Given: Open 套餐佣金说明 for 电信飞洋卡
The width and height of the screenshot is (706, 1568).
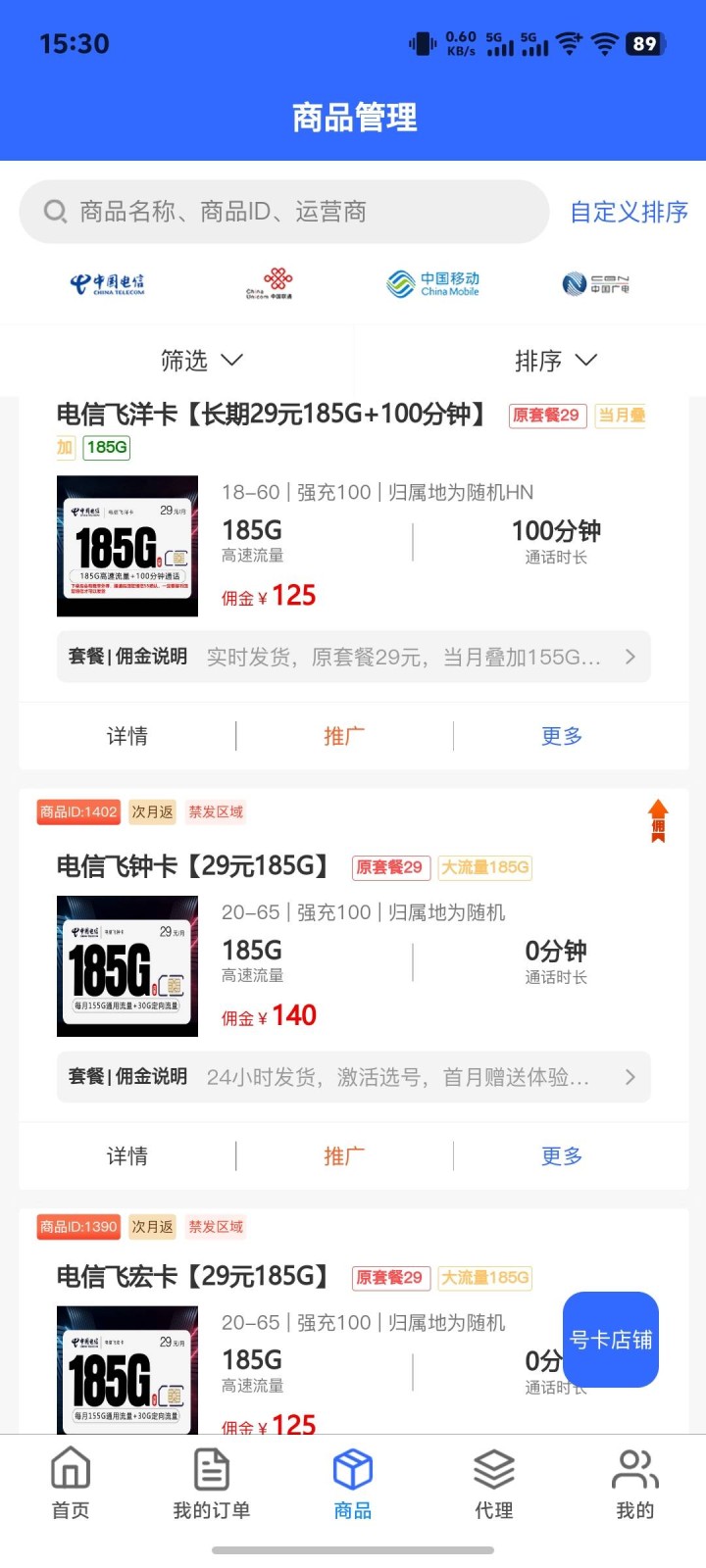Looking at the screenshot, I should pos(353,657).
